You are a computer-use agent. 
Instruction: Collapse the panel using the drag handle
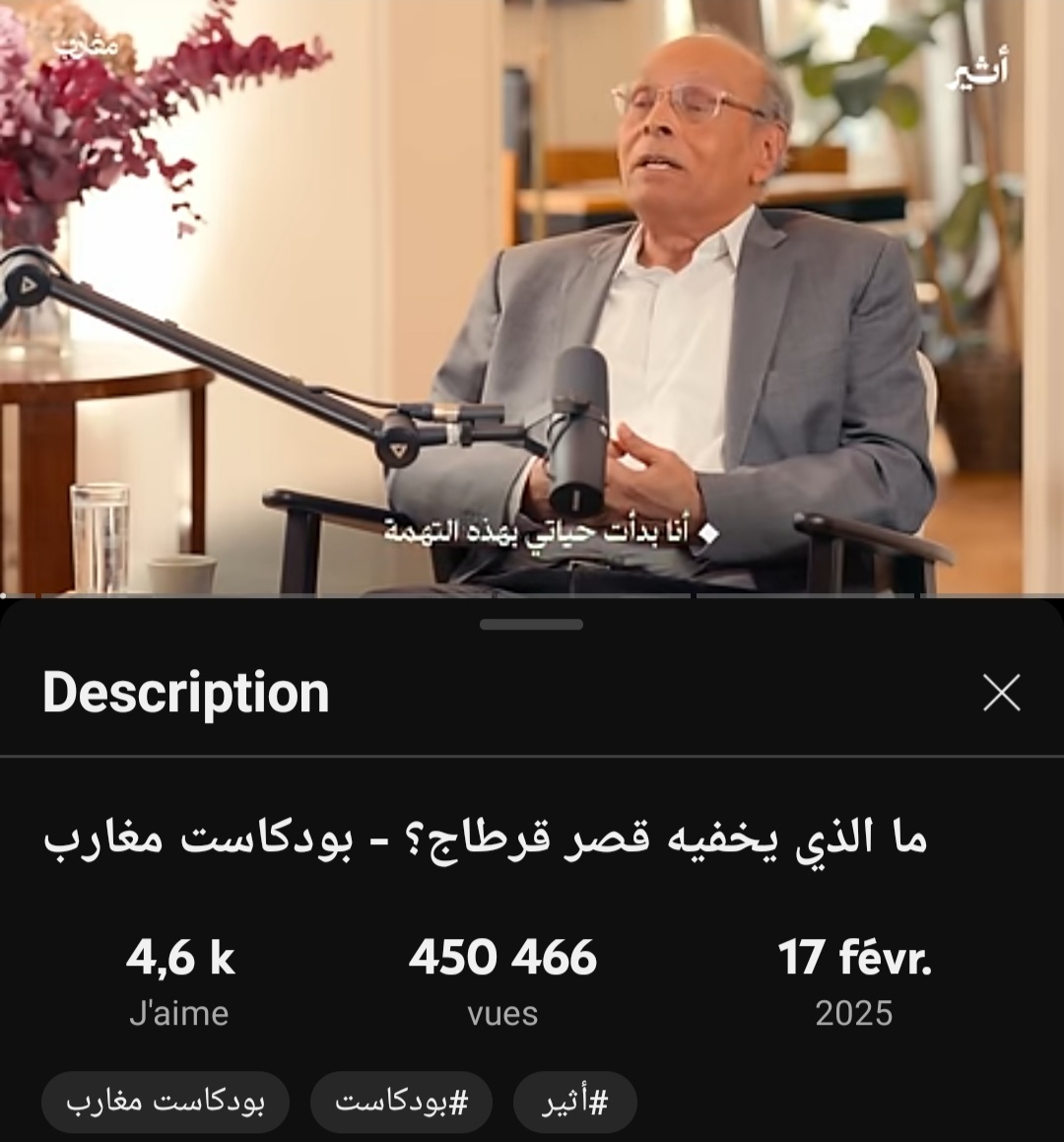click(530, 623)
